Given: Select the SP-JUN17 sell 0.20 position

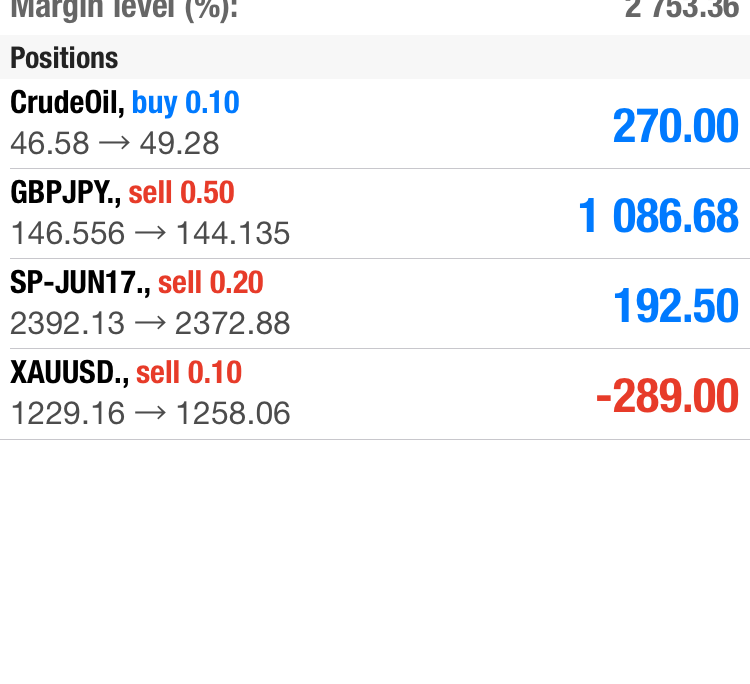Looking at the screenshot, I should pyautogui.click(x=375, y=304).
